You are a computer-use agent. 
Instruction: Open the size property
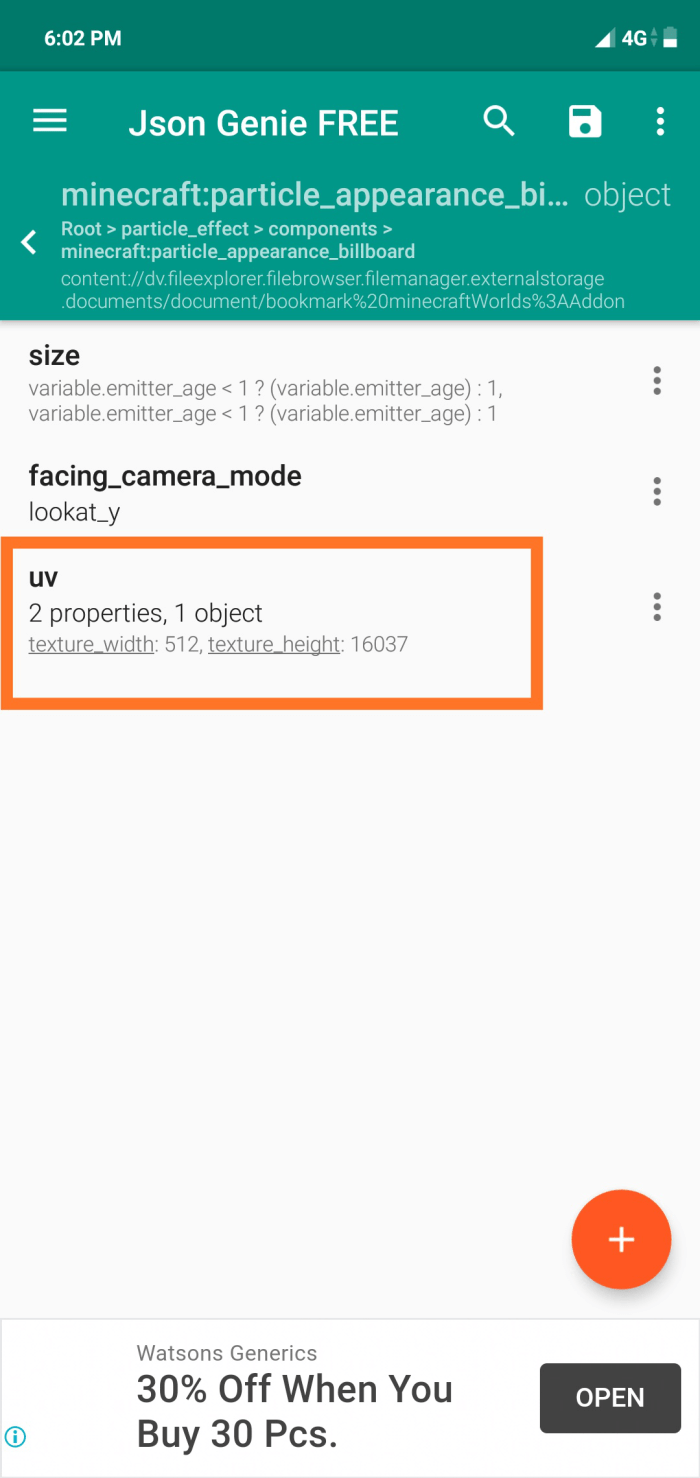click(320, 383)
